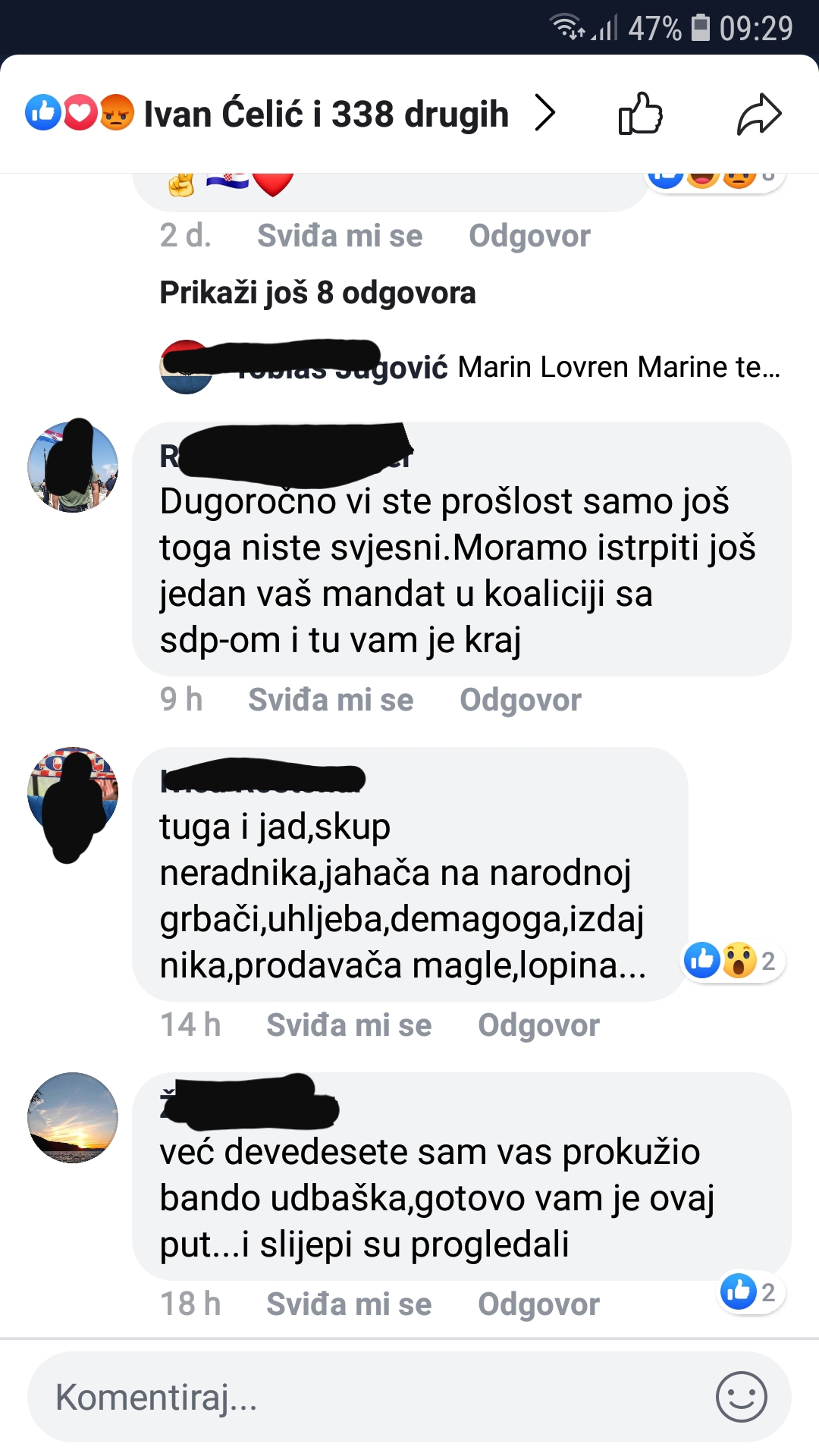This screenshot has width=819, height=1456.
Task: Like the comment posted 18 h ago
Action: 349,1304
